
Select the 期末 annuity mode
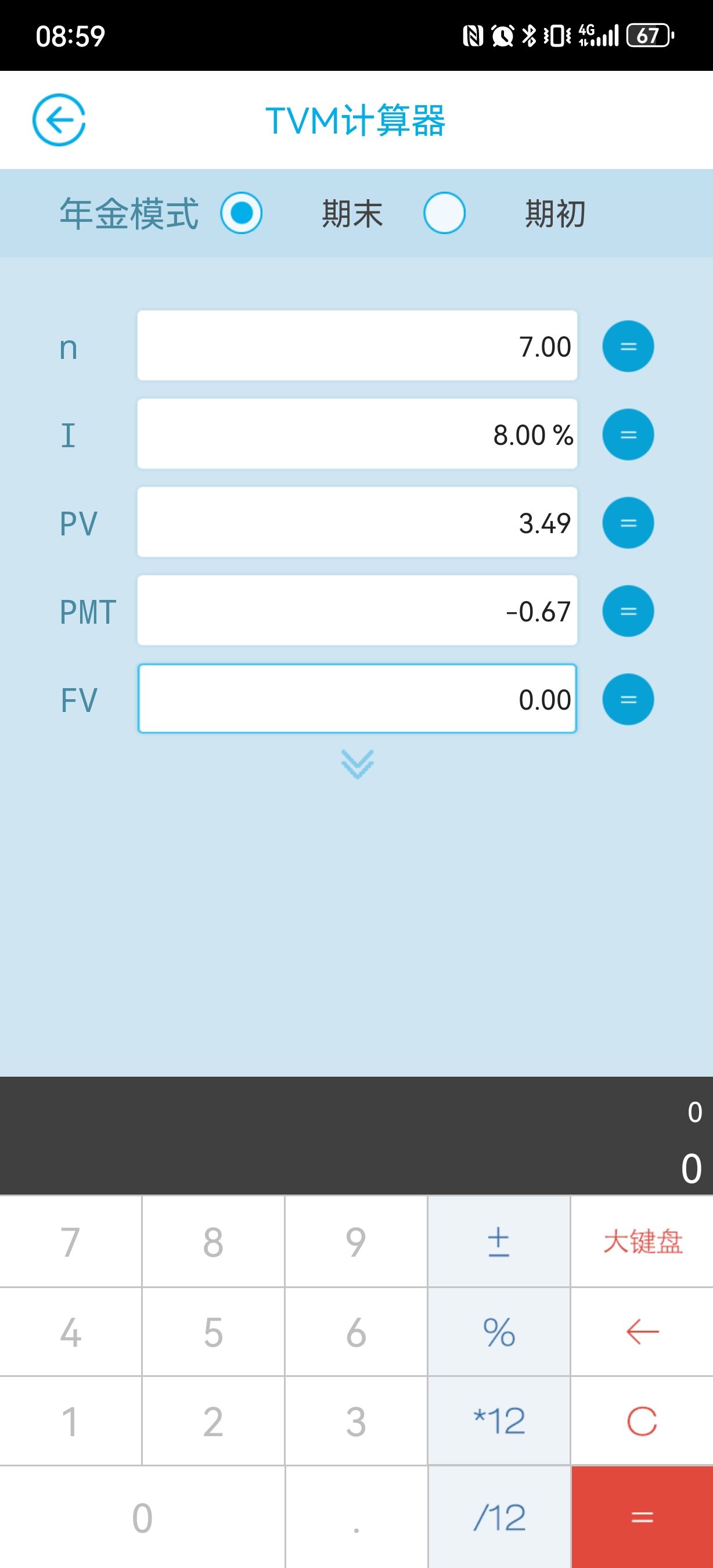pyautogui.click(x=242, y=213)
